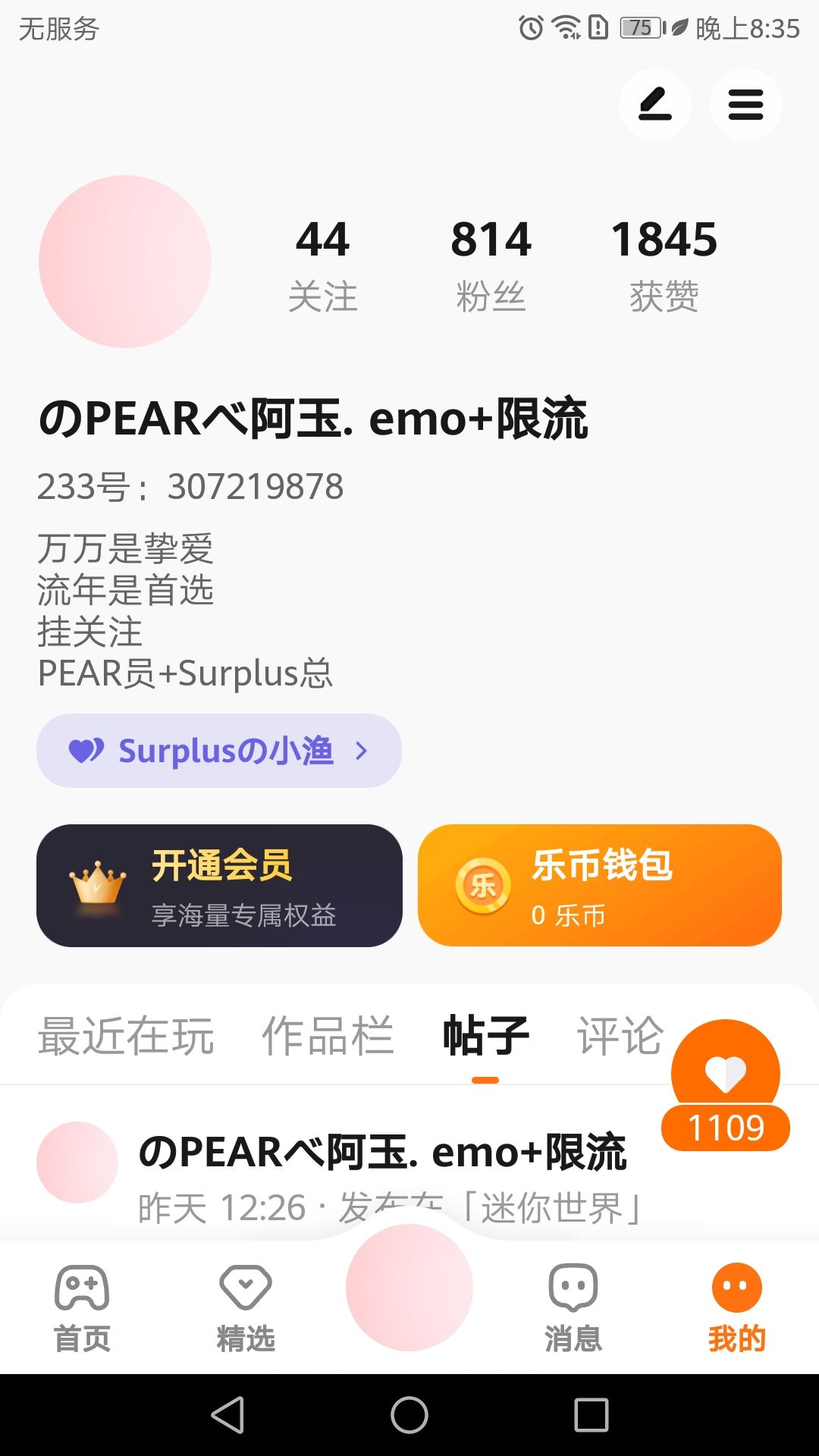Open the hamburger menu

[x=745, y=105]
